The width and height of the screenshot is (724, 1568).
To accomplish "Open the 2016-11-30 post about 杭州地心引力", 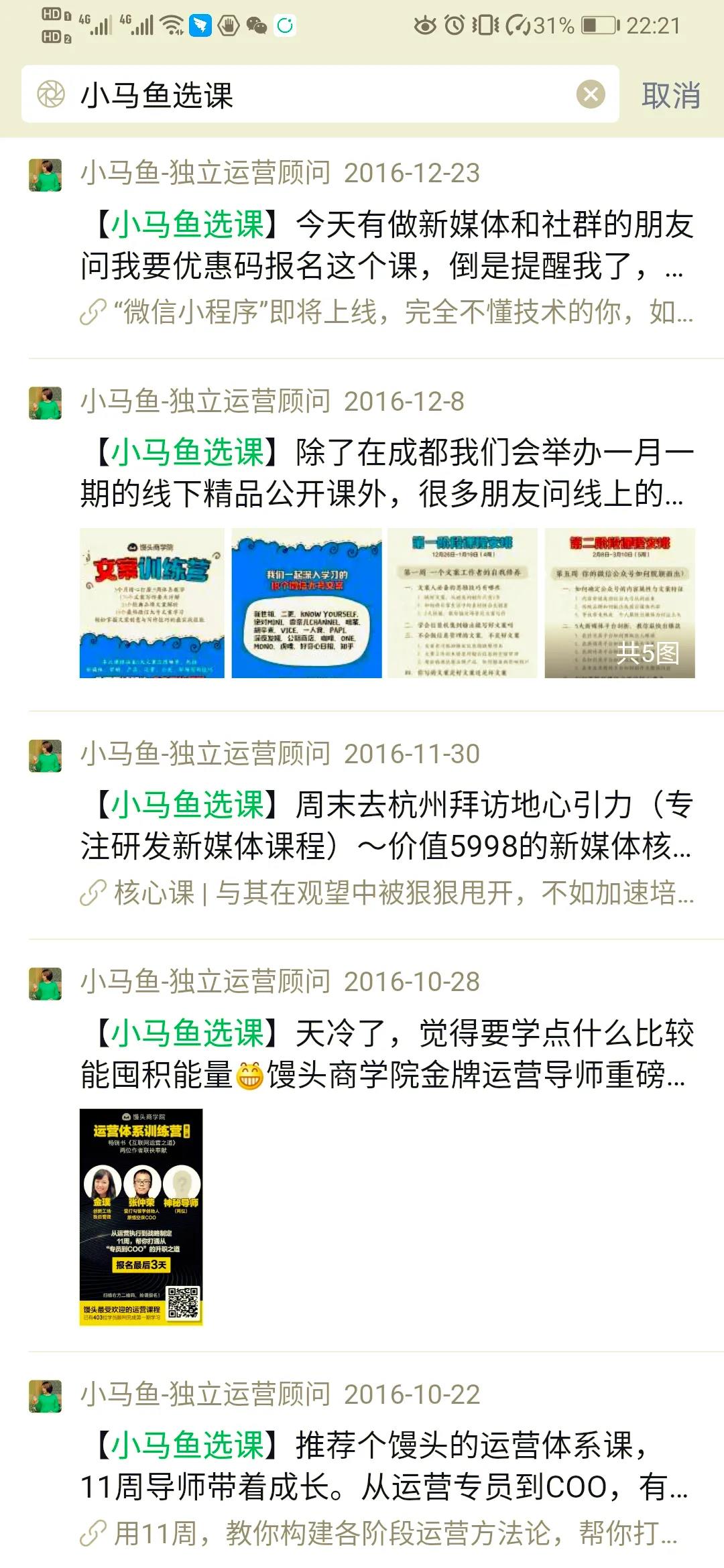I will click(x=385, y=825).
